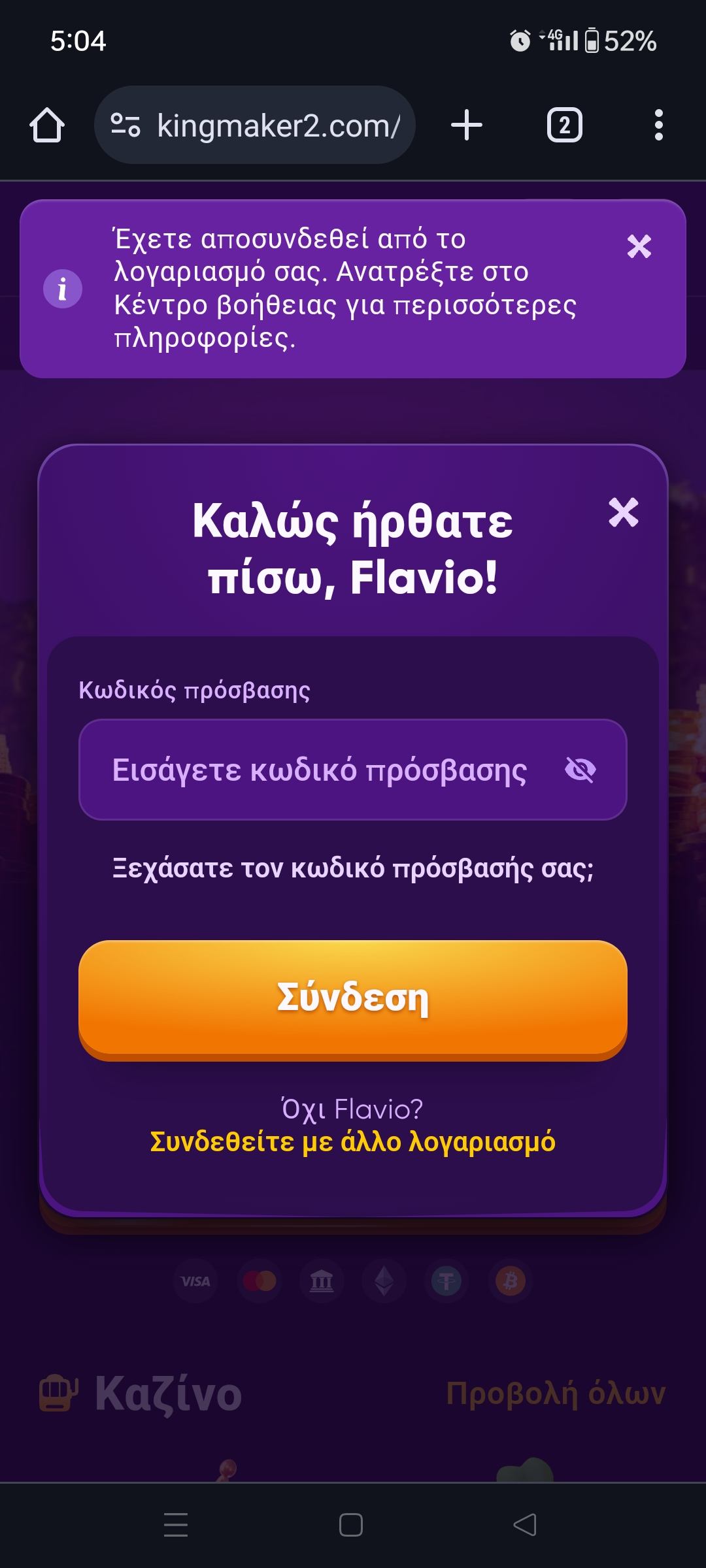The height and width of the screenshot is (1568, 706).
Task: Open a new browser tab
Action: point(467,125)
